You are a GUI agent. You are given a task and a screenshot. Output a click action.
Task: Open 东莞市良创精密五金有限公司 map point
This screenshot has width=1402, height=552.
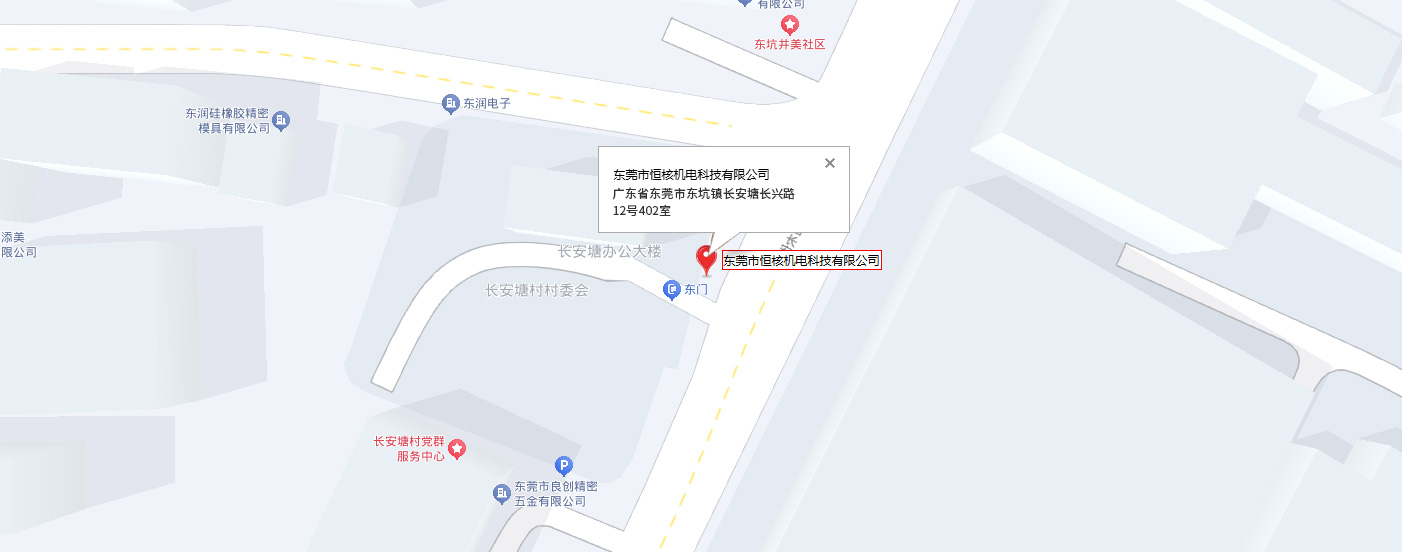502,494
